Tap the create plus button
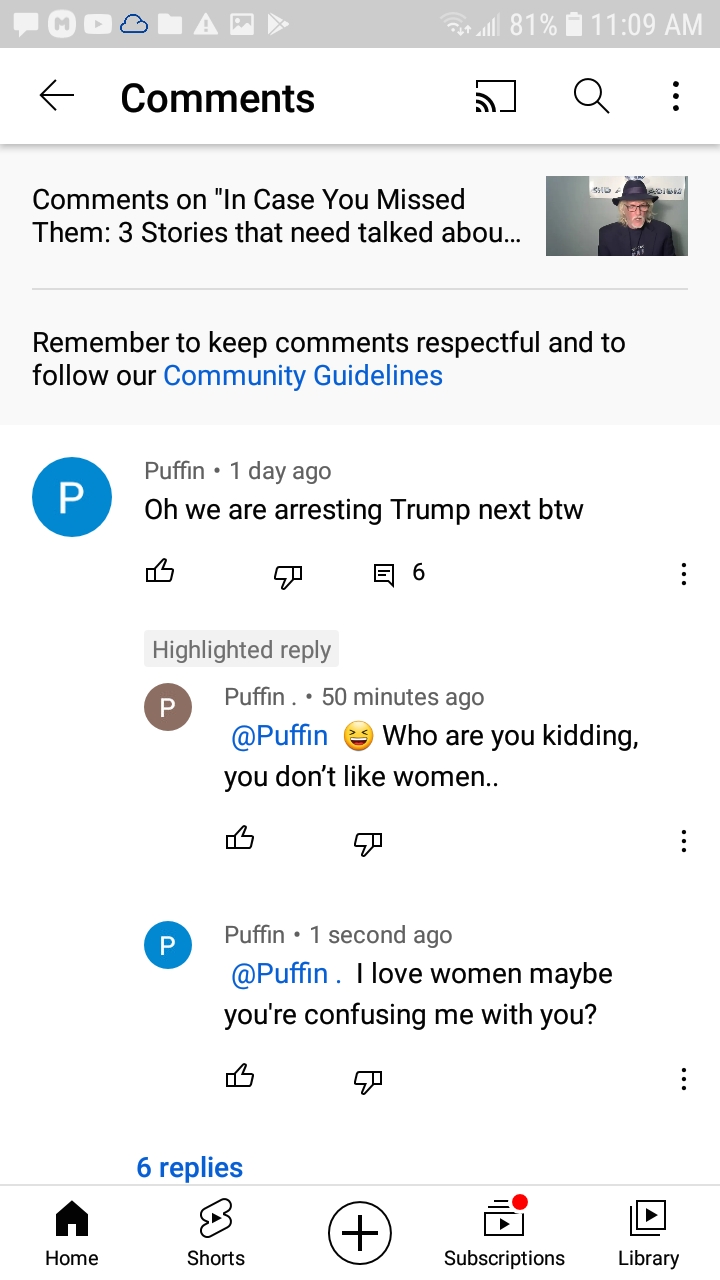720x1280 pixels. pyautogui.click(x=360, y=1233)
